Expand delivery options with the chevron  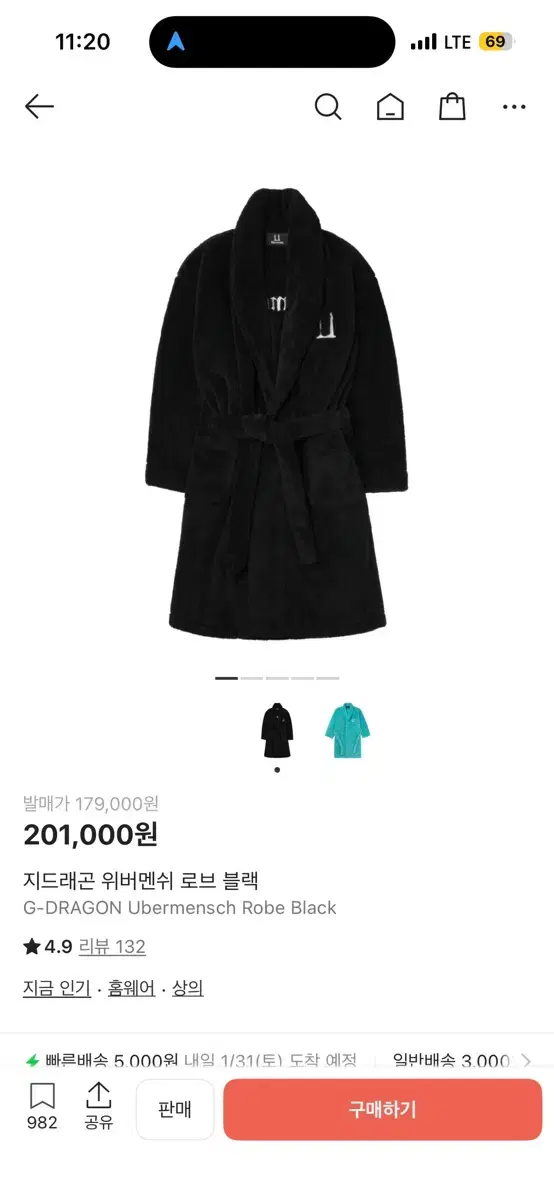tap(526, 1061)
